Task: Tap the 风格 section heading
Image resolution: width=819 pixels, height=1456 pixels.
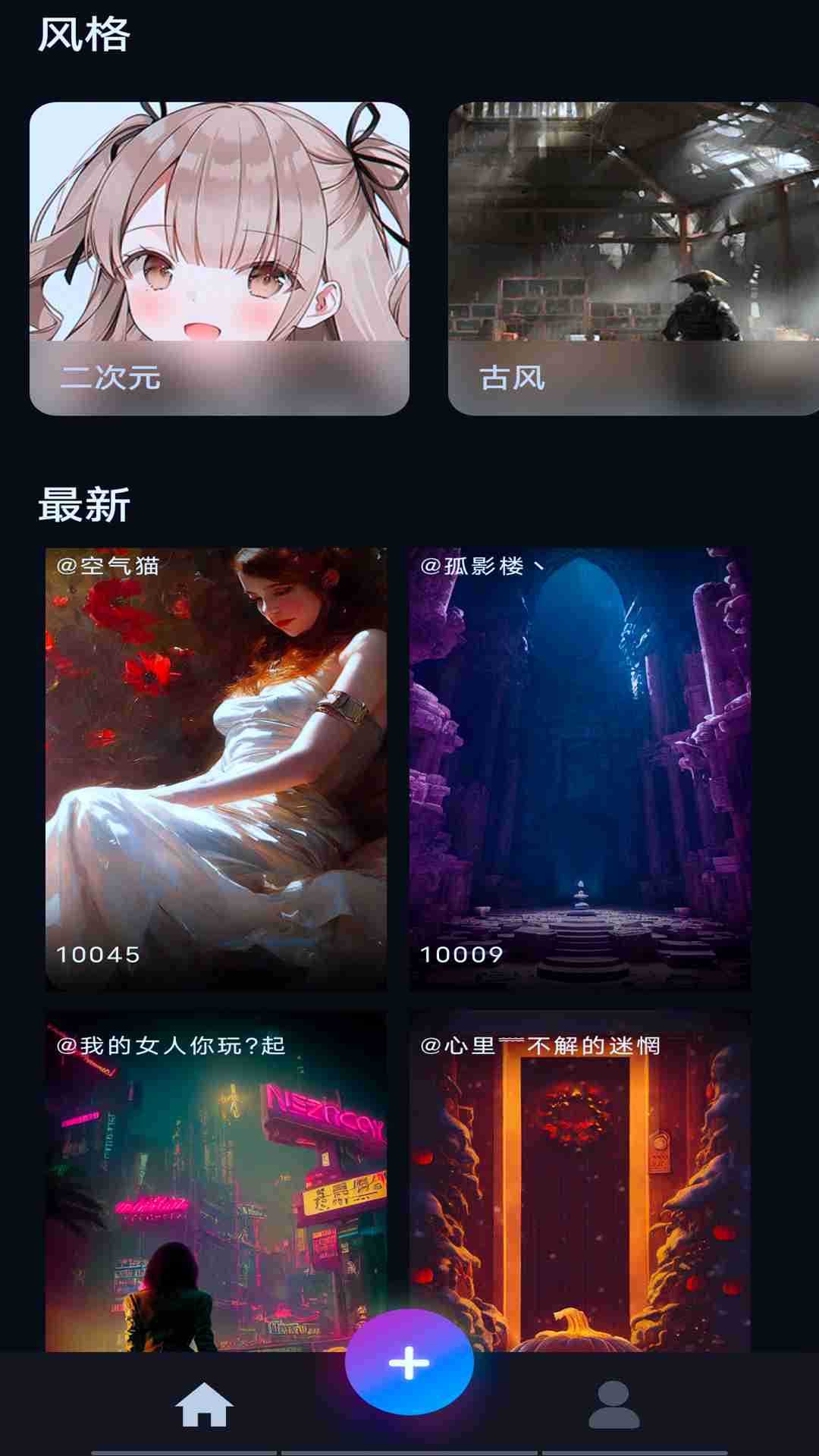Action: pos(85,33)
